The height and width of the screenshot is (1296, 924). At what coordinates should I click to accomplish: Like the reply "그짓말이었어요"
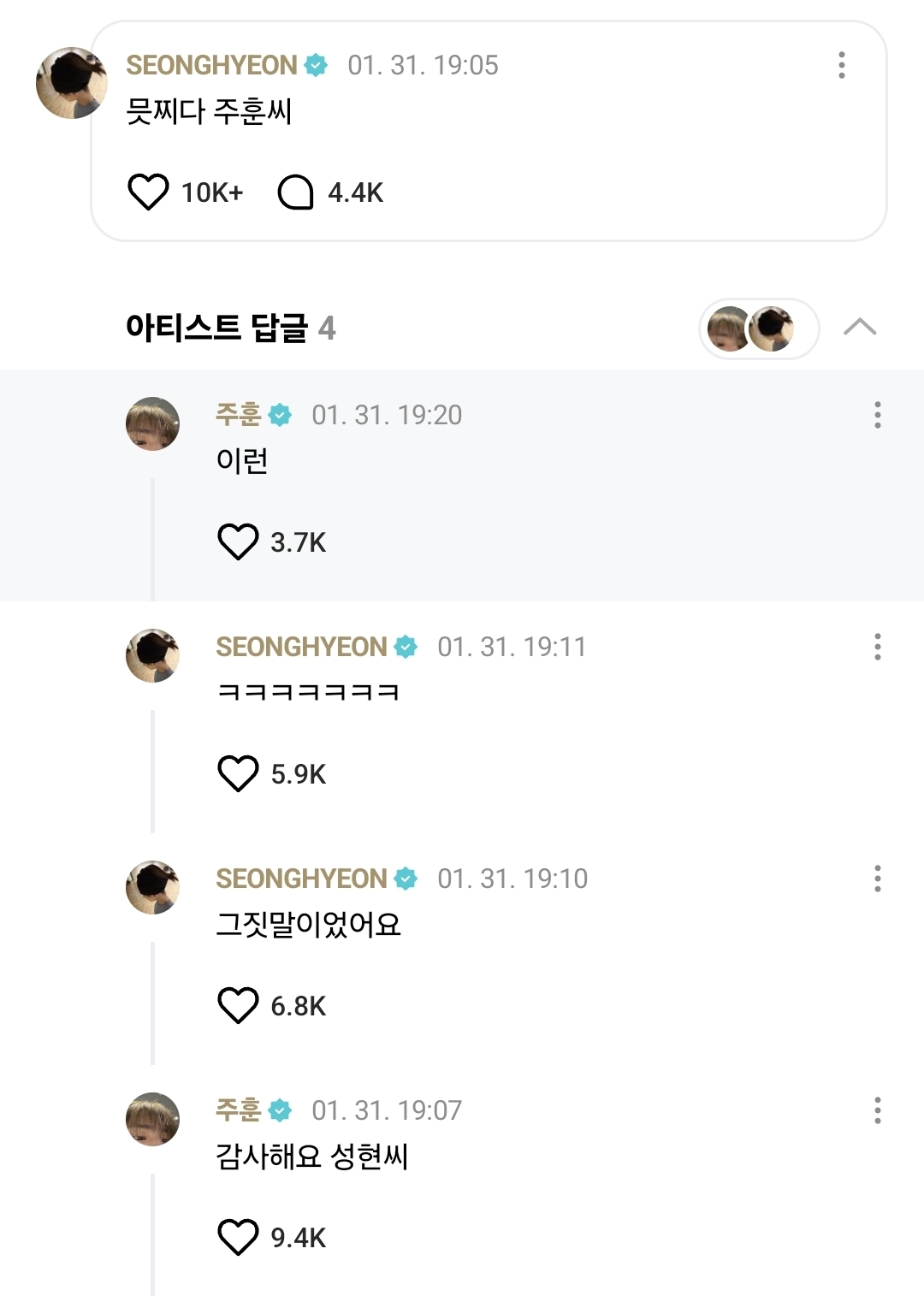238,1005
